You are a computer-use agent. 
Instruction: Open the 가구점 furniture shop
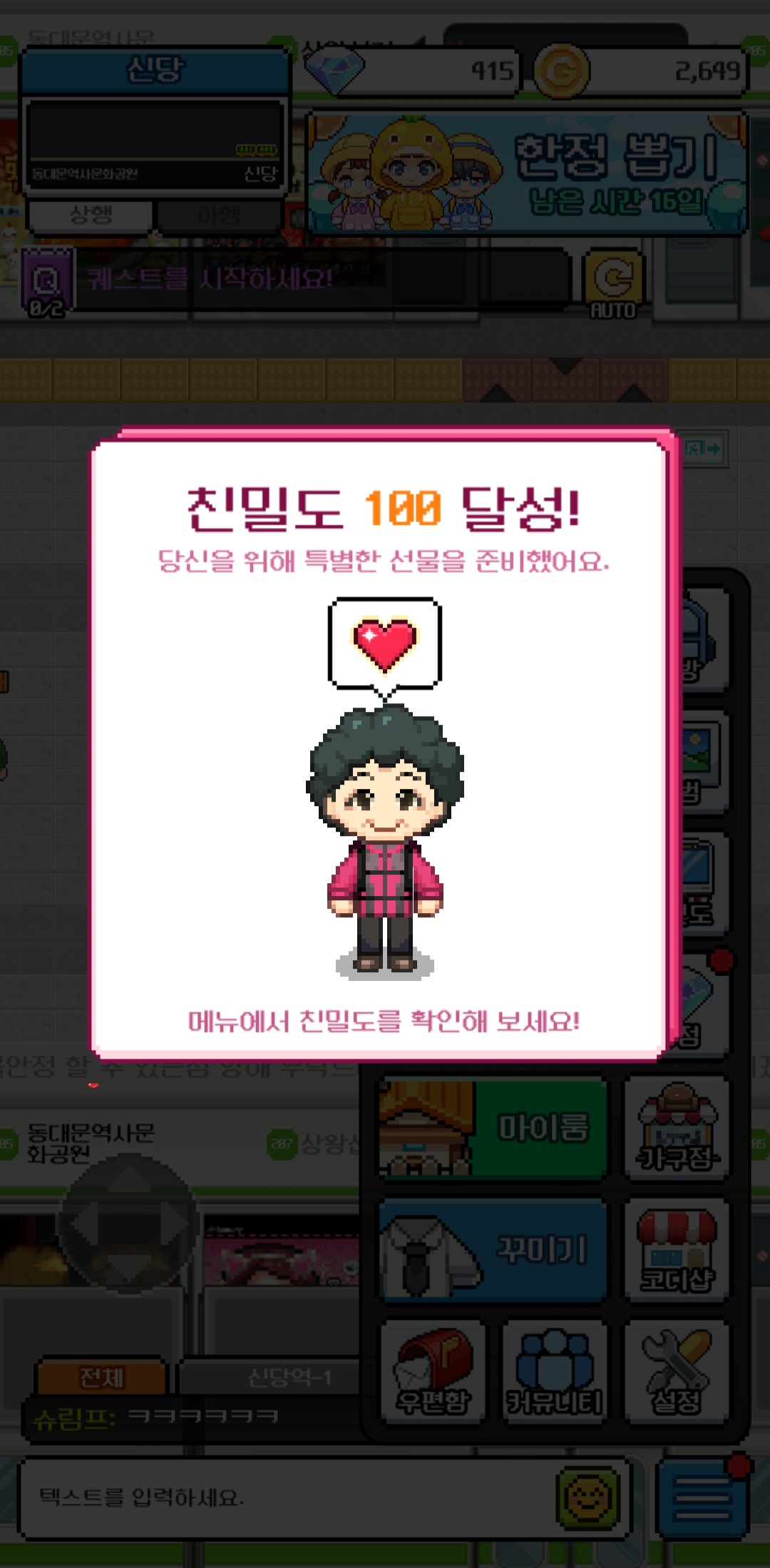point(677,1129)
